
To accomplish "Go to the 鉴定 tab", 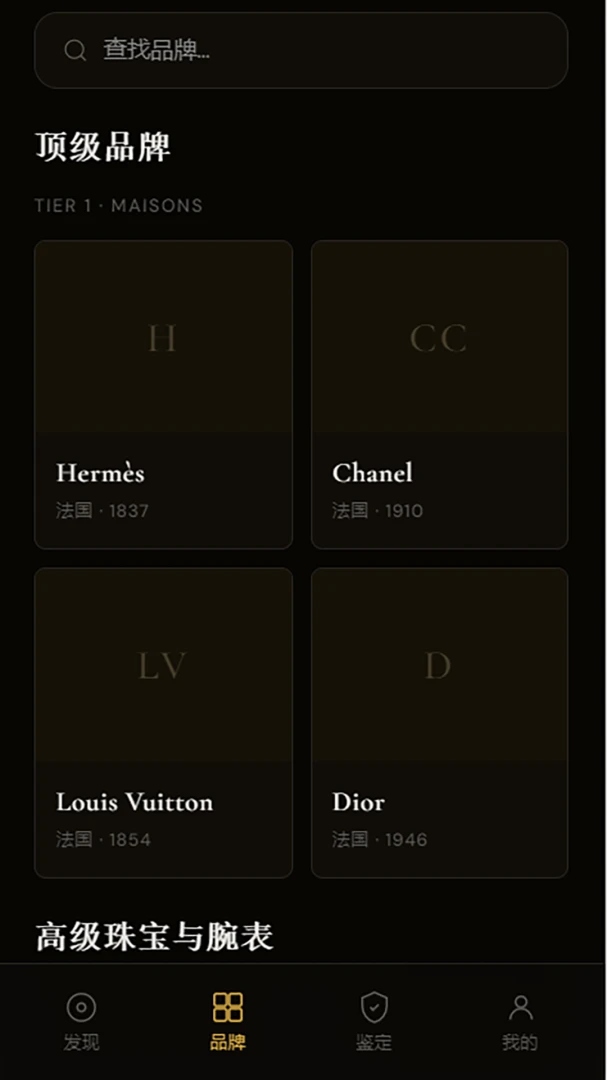I will coord(374,1021).
